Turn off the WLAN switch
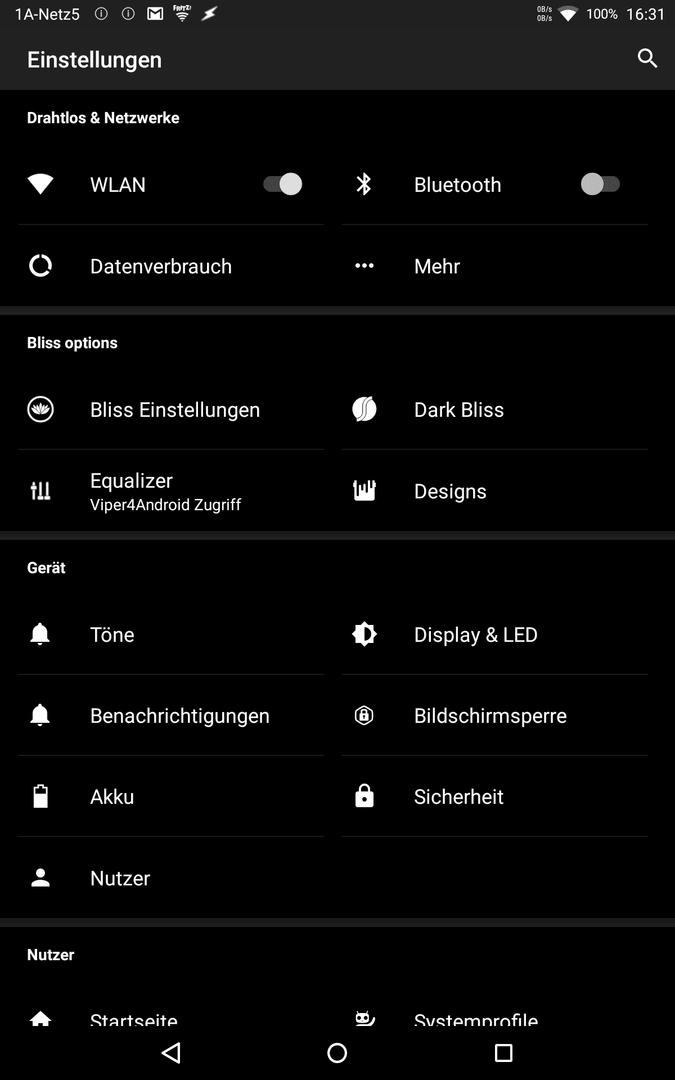This screenshot has width=675, height=1080. coord(282,185)
